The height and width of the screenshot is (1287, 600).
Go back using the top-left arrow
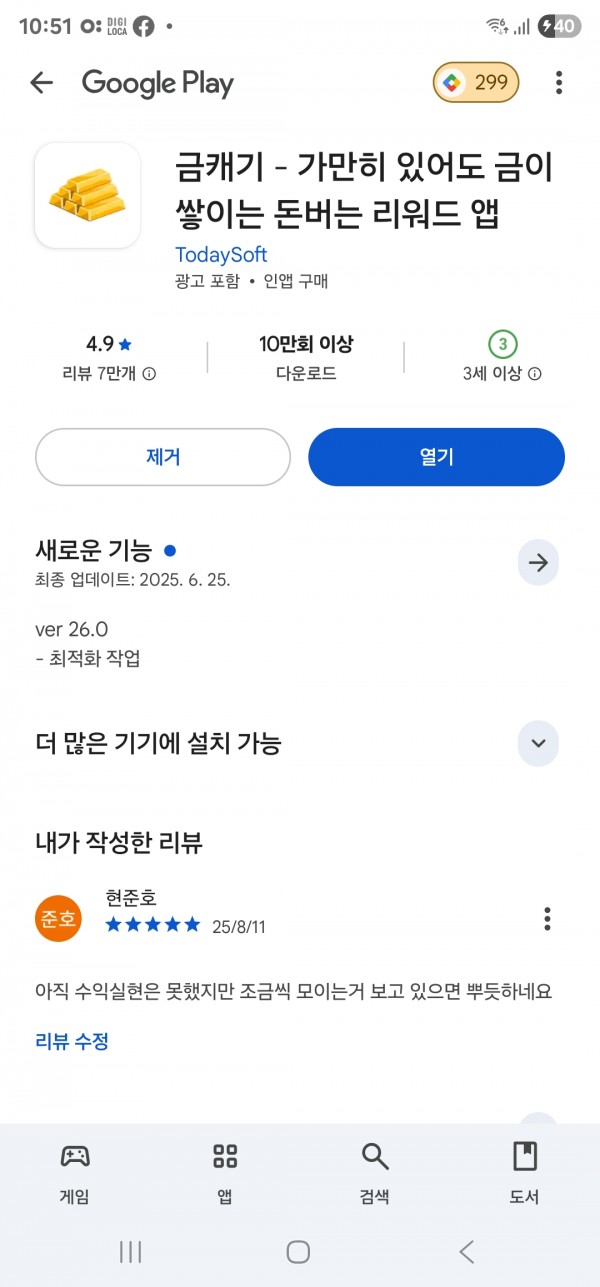(x=41, y=83)
